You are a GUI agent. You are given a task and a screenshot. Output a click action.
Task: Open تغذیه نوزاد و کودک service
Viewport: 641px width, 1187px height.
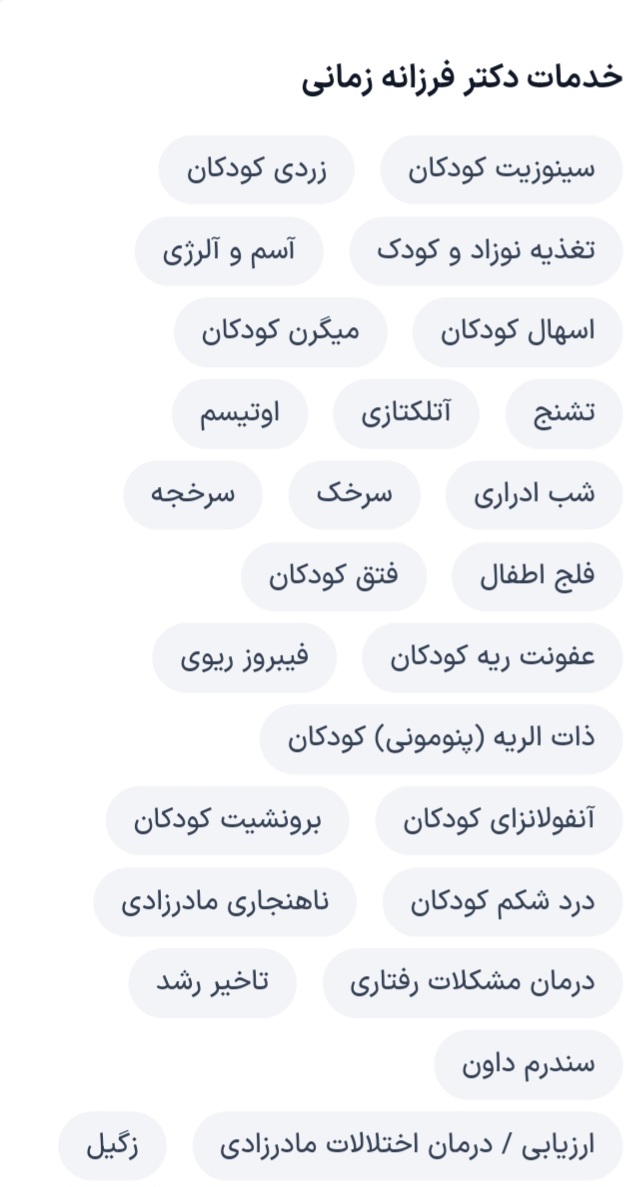[485, 250]
